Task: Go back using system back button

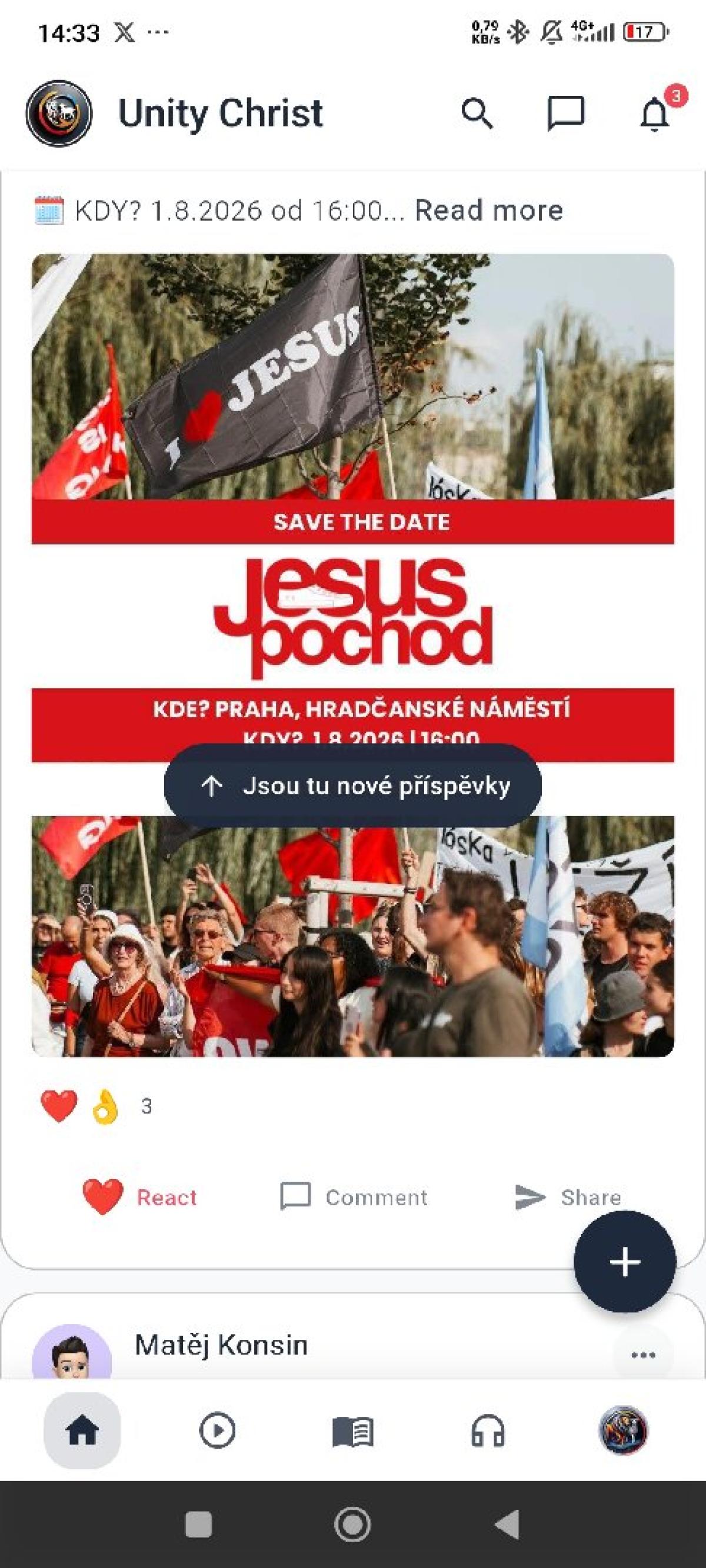Action: [507, 1524]
